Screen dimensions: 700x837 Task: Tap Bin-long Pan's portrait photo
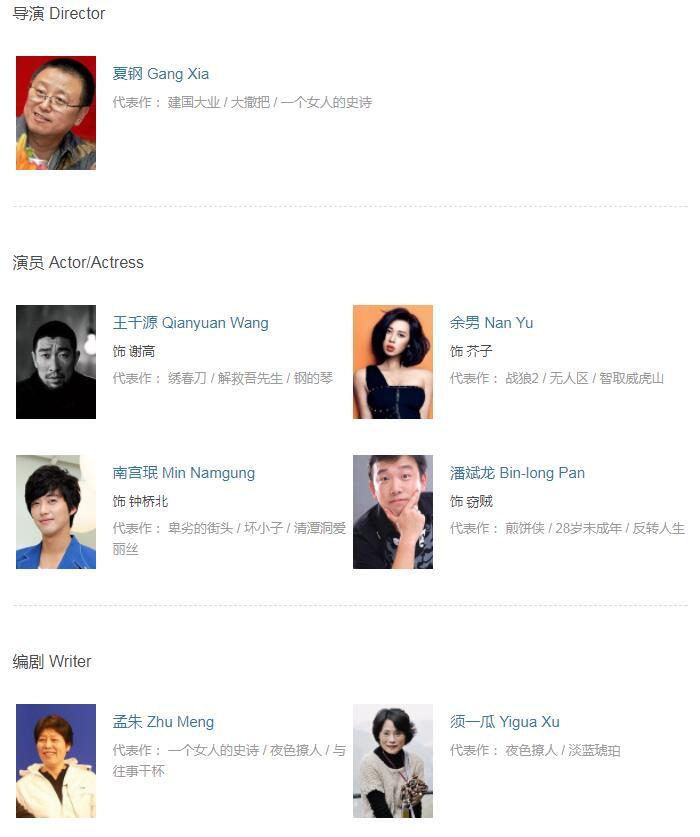point(393,512)
